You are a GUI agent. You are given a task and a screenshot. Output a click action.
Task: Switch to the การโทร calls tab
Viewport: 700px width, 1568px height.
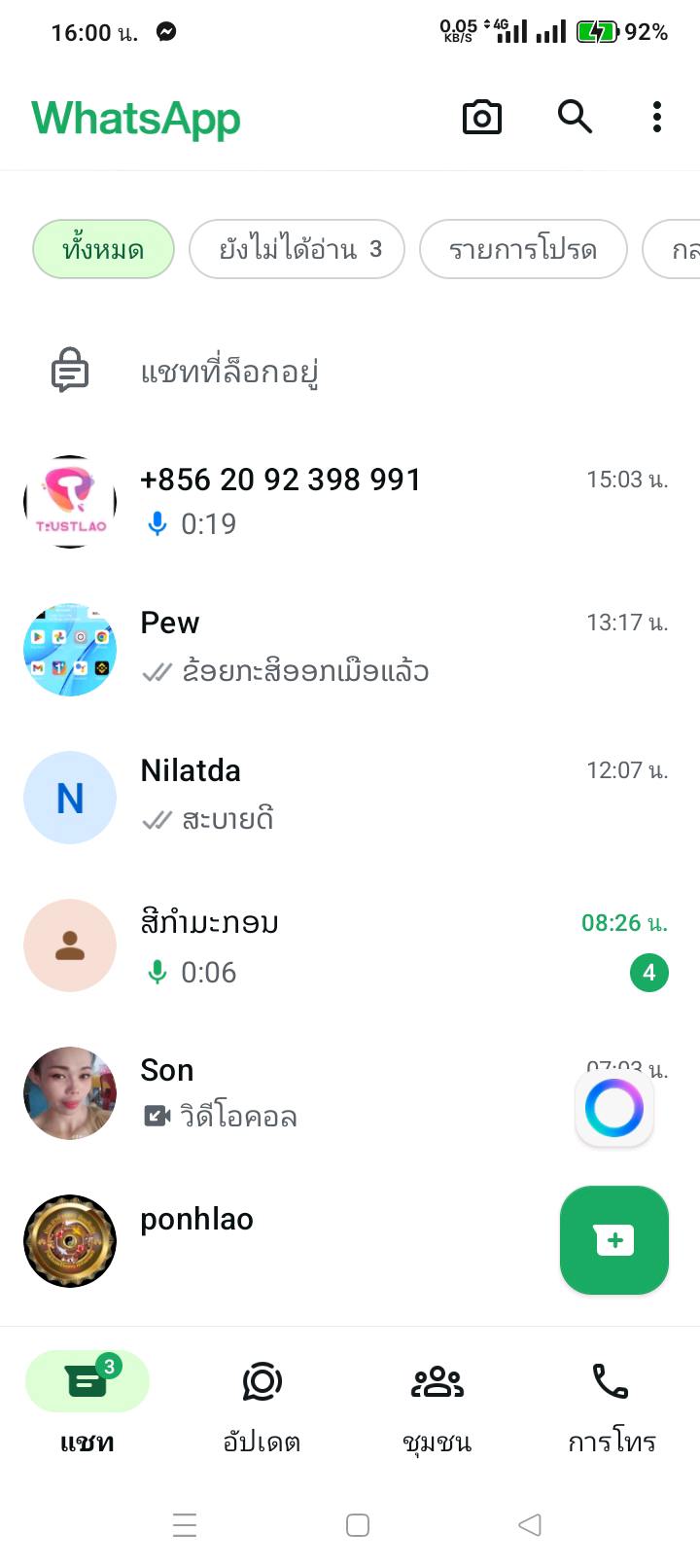[612, 1401]
